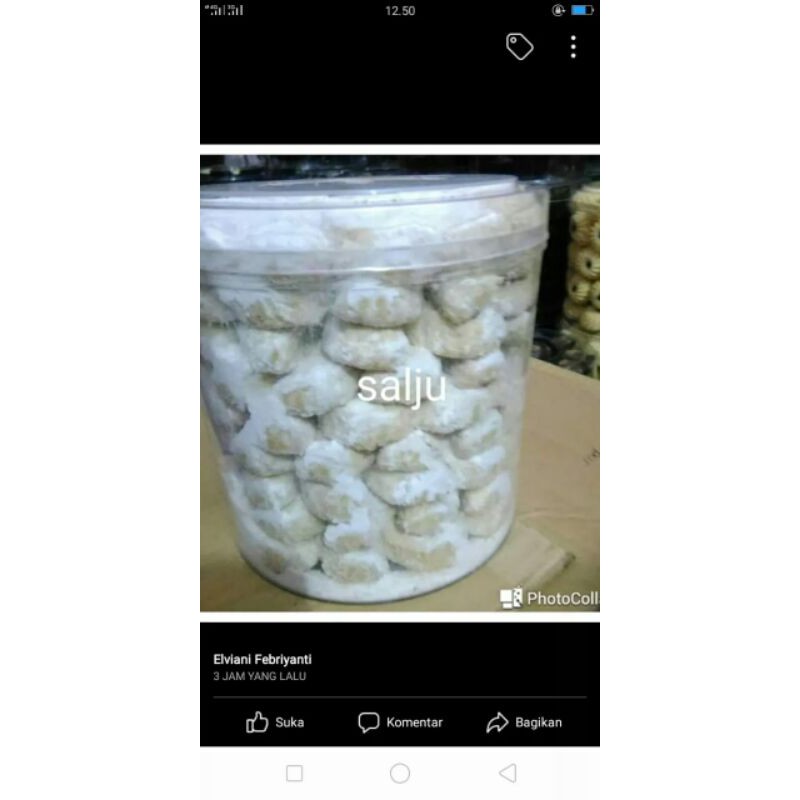Like the photo with Suka
Screen dimensions: 800x800
point(275,722)
